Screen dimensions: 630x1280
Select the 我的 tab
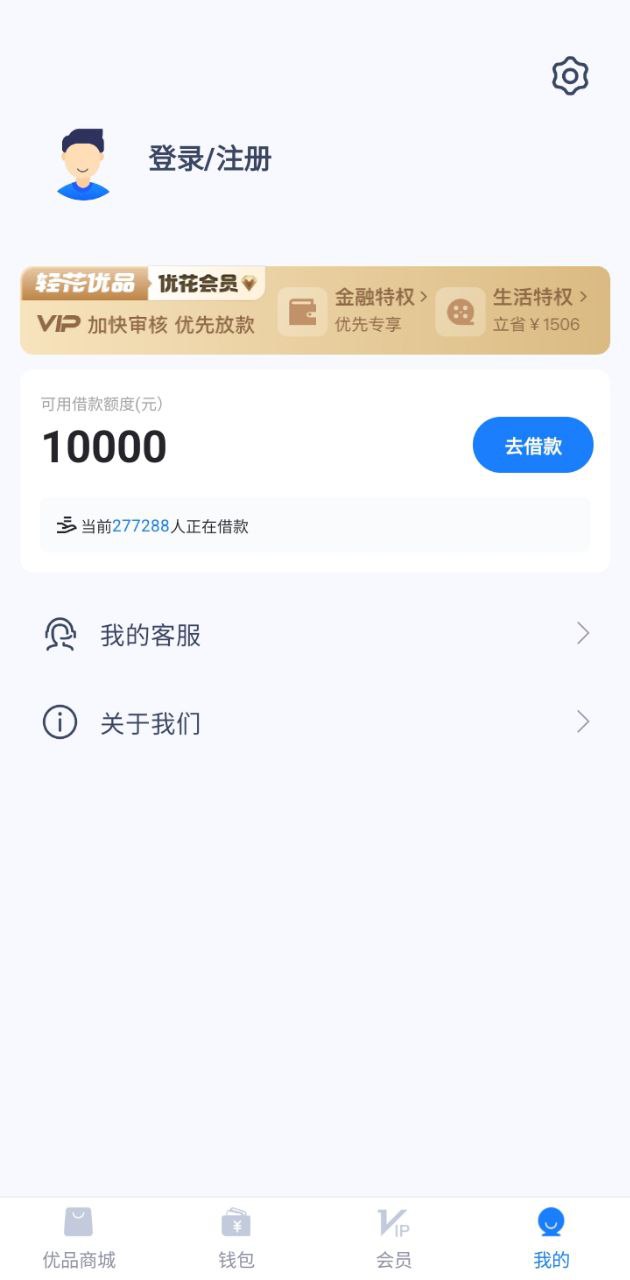[x=551, y=1238]
